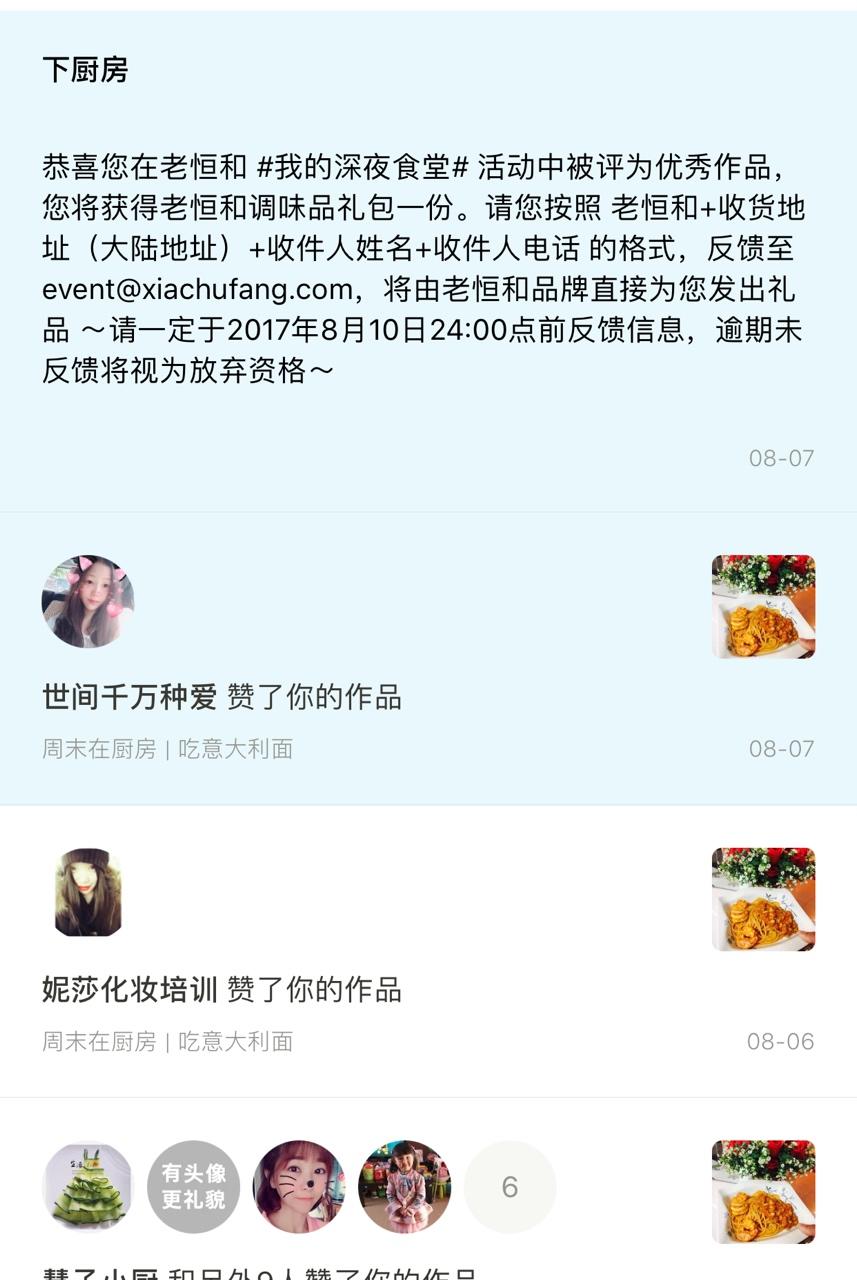View 妮莎化妆培训's profile avatar
This screenshot has width=857, height=1280.
[88, 893]
